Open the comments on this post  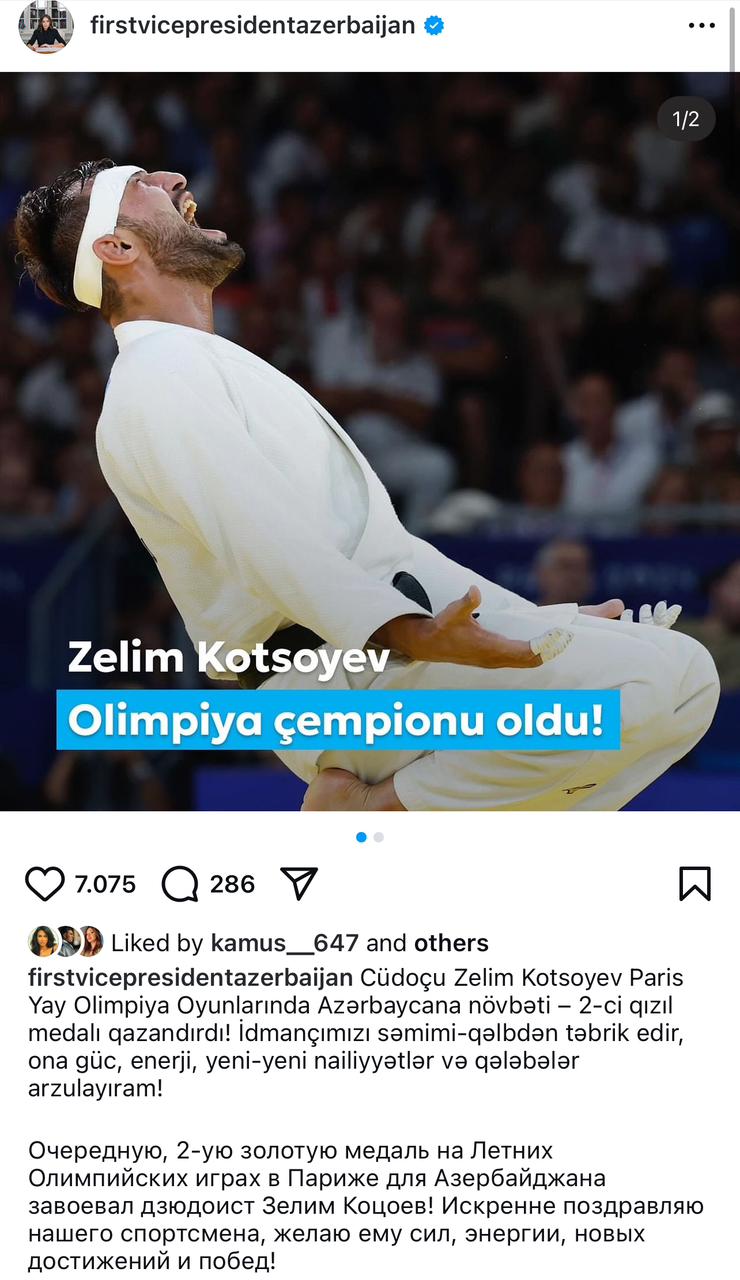click(x=180, y=884)
